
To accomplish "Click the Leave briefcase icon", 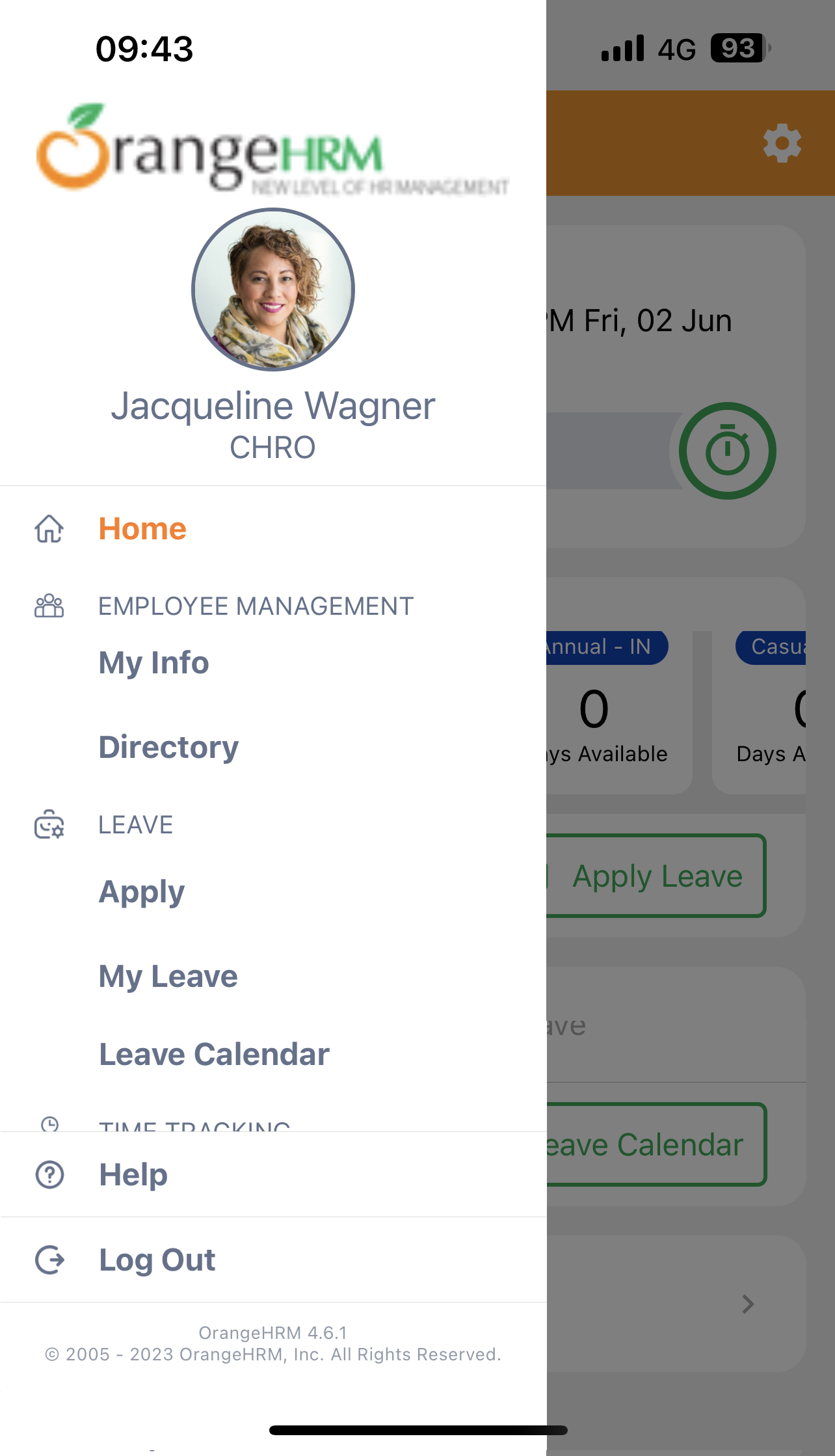I will (x=49, y=826).
